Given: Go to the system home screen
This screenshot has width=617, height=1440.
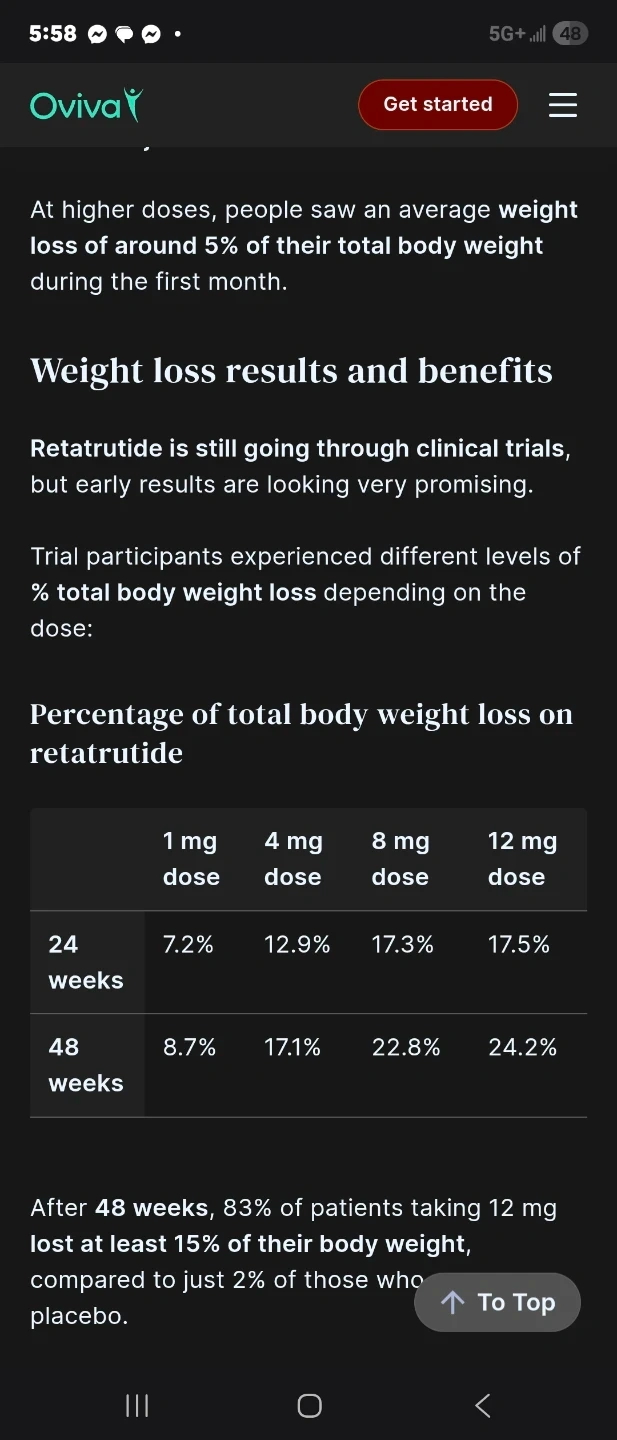Looking at the screenshot, I should click(x=309, y=1406).
